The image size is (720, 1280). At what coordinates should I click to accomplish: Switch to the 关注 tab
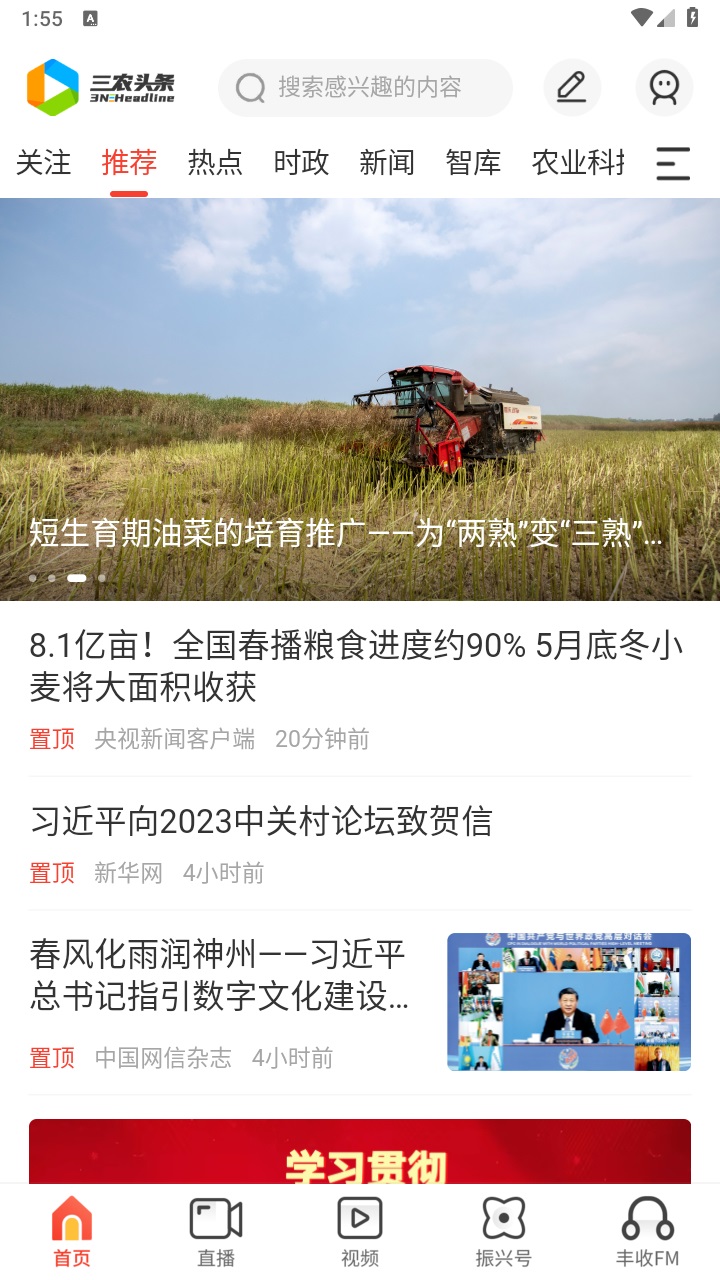click(x=42, y=163)
